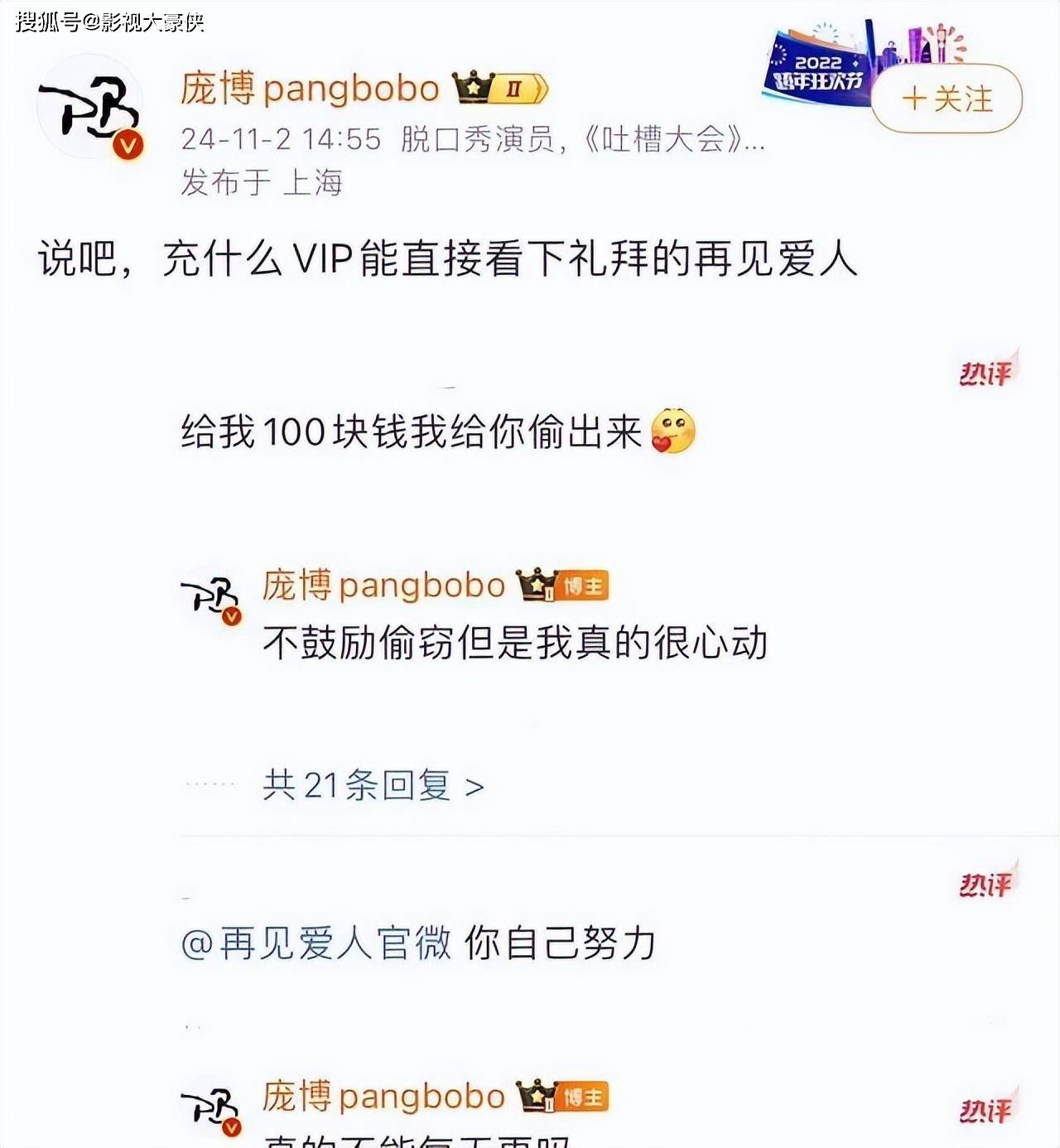Open the post author's name 庞博pangbobo
The width and height of the screenshot is (1060, 1148).
click(x=310, y=89)
